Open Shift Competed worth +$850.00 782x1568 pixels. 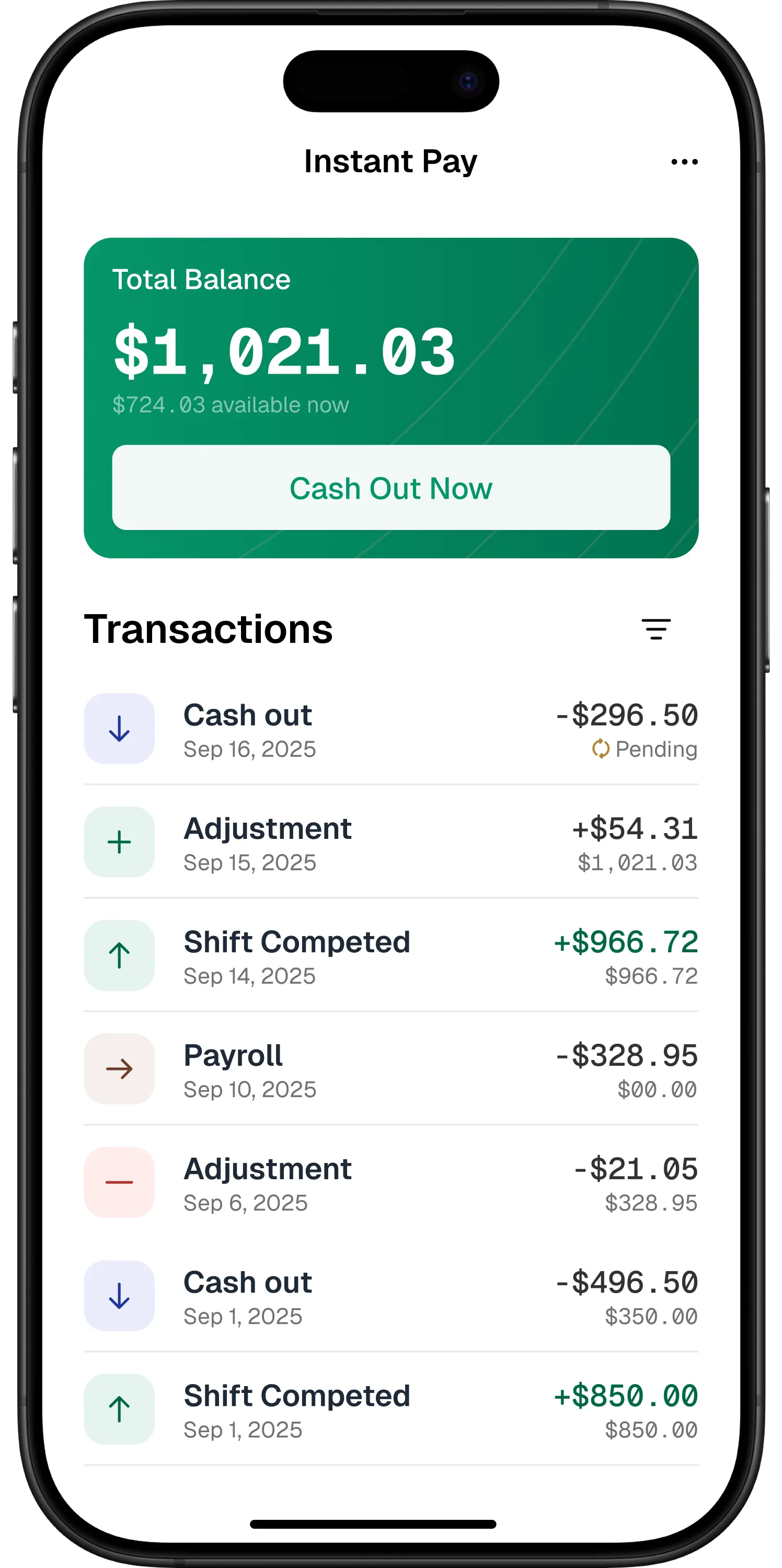(390, 1409)
